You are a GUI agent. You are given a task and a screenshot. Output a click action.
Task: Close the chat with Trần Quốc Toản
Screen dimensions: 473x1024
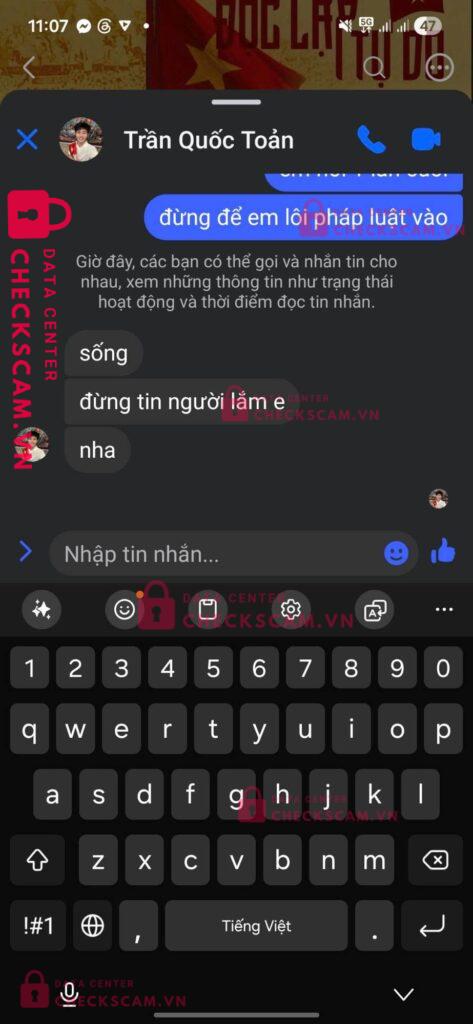tap(27, 139)
